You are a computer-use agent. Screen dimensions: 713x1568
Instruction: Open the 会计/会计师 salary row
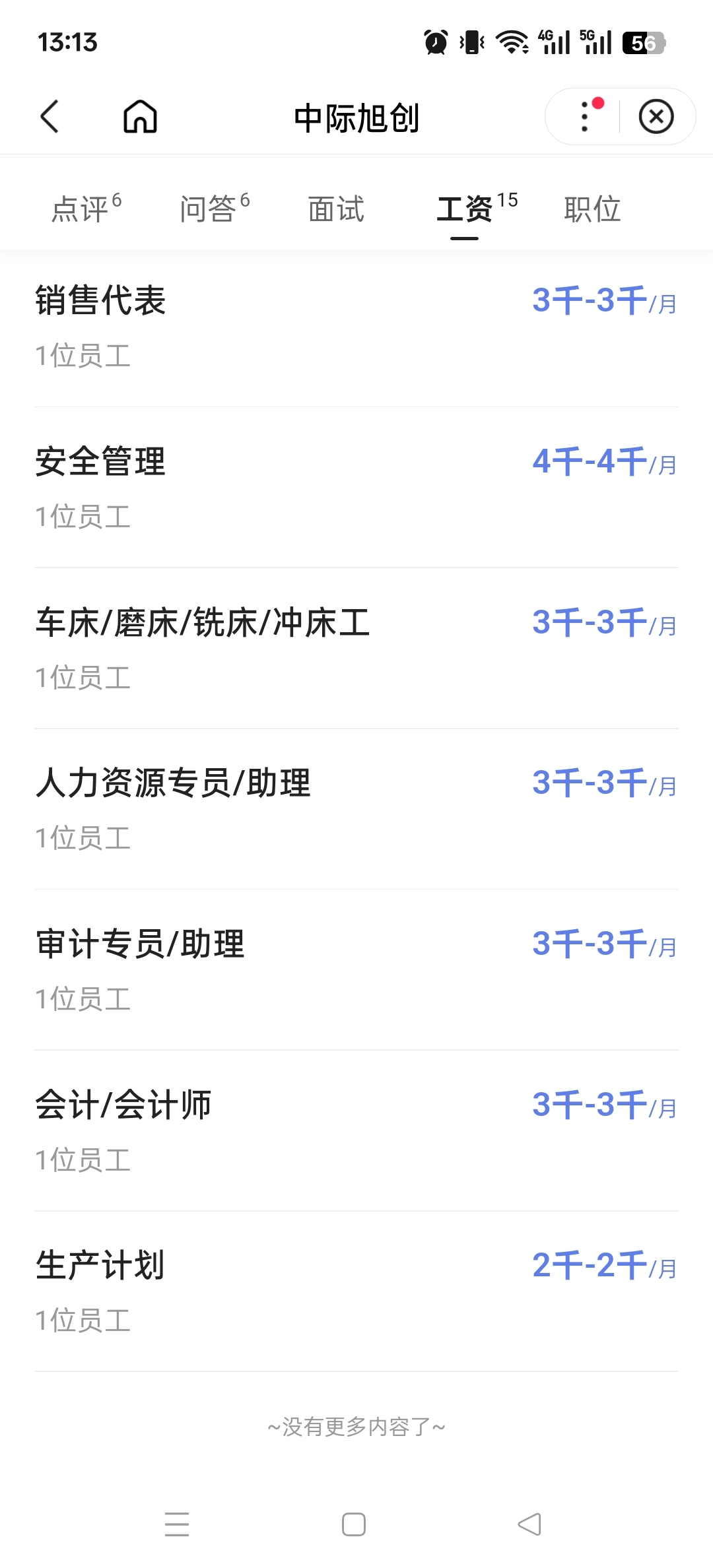coord(356,1131)
